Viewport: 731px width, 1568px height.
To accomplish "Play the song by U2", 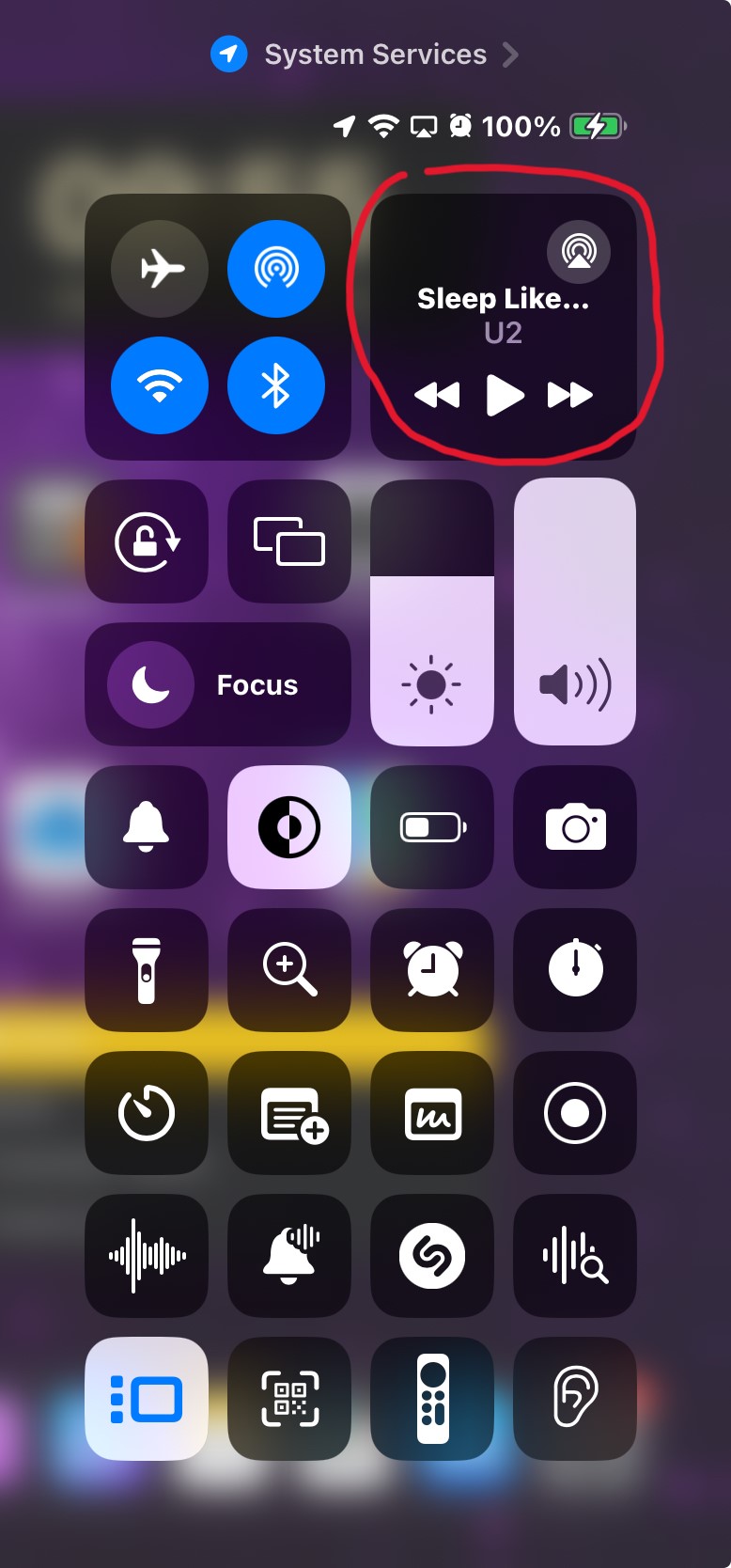I will [x=505, y=395].
